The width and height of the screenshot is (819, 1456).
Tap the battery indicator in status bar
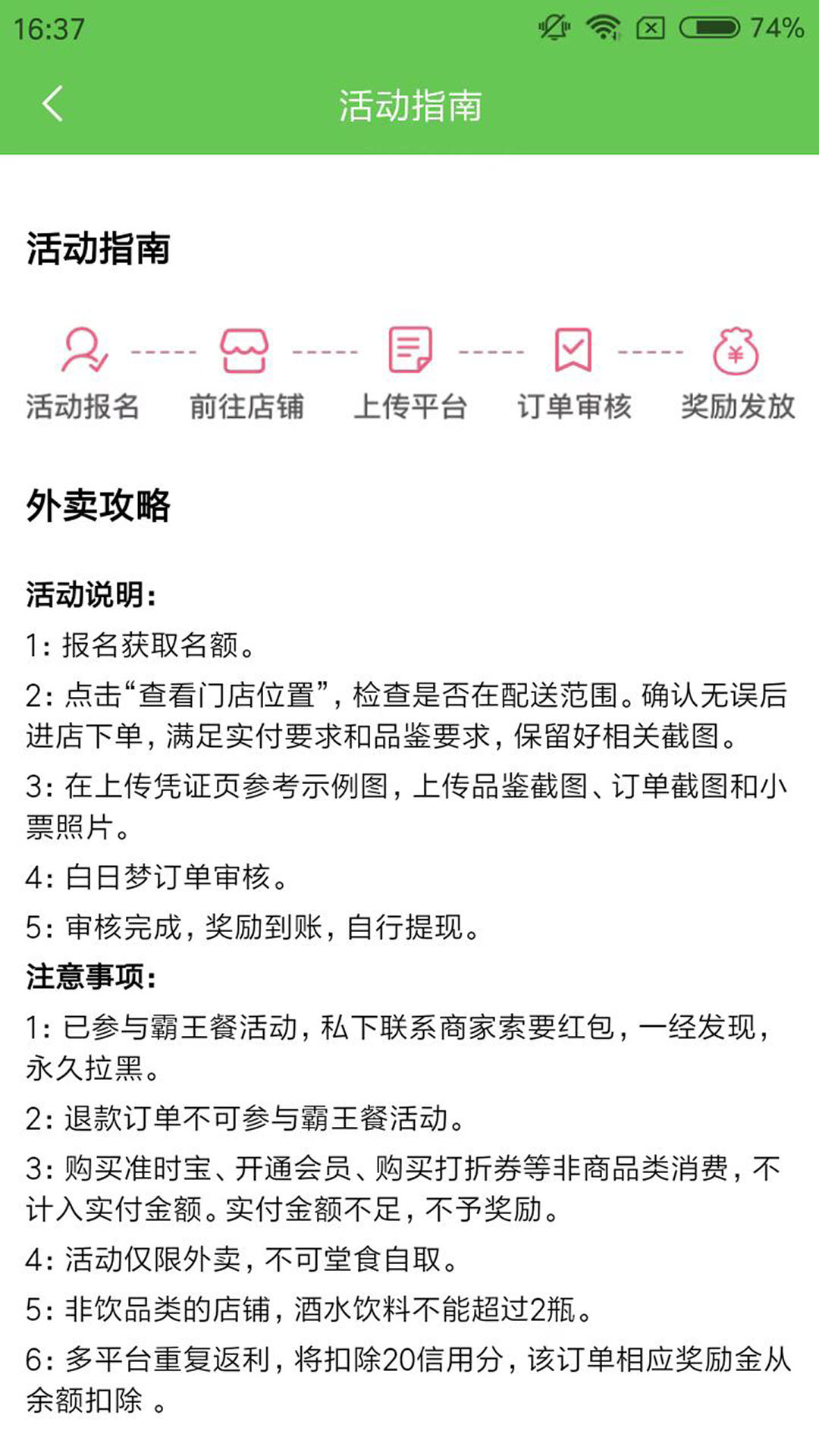(711, 25)
